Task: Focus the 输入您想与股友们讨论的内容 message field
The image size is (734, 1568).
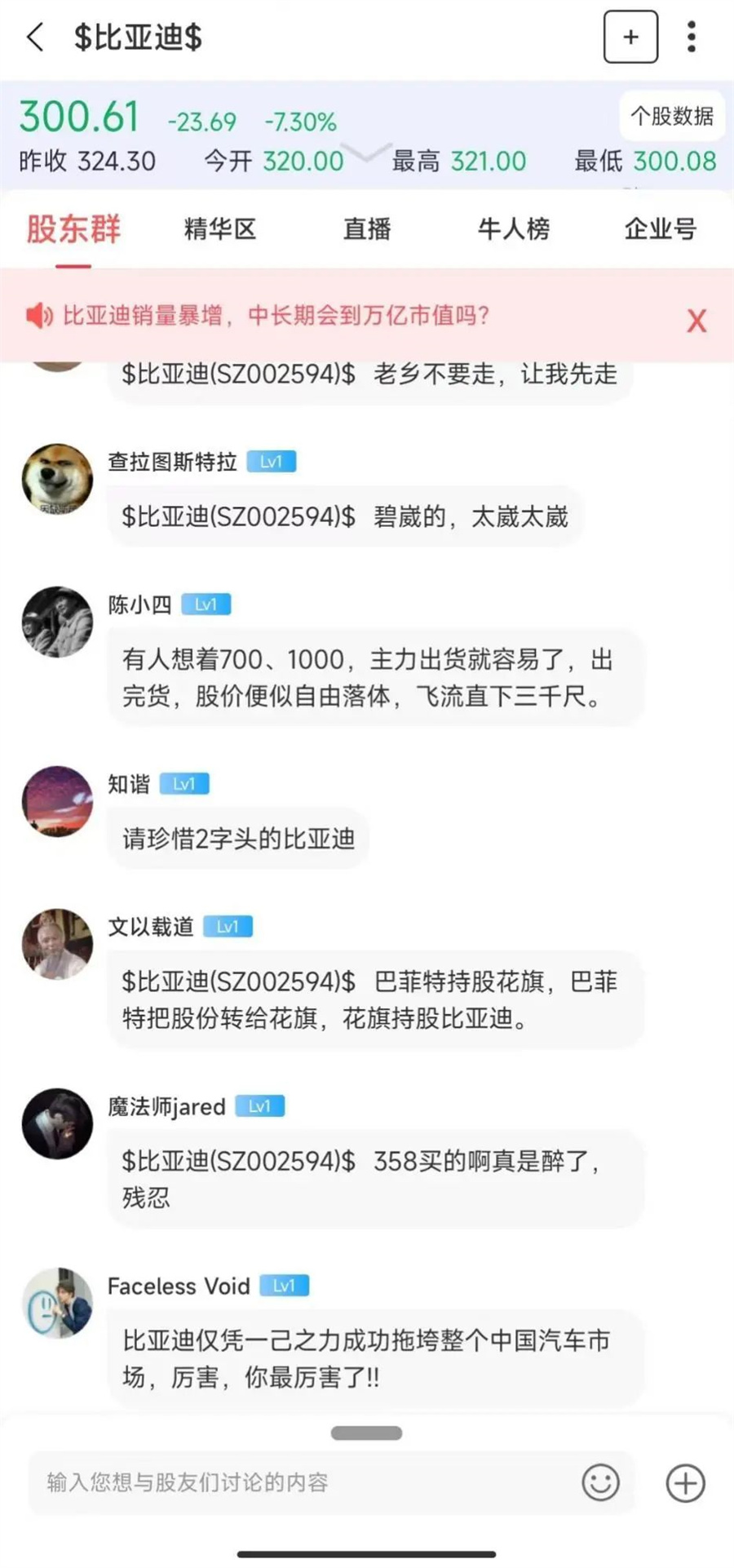Action: click(302, 1482)
